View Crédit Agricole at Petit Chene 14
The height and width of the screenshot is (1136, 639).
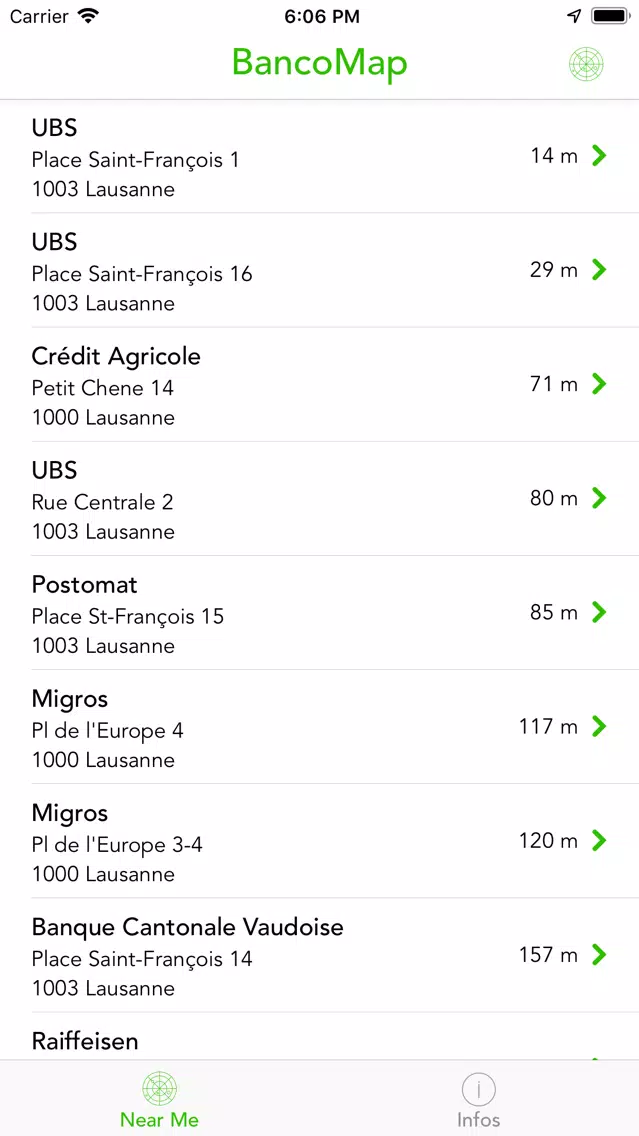[x=320, y=385]
